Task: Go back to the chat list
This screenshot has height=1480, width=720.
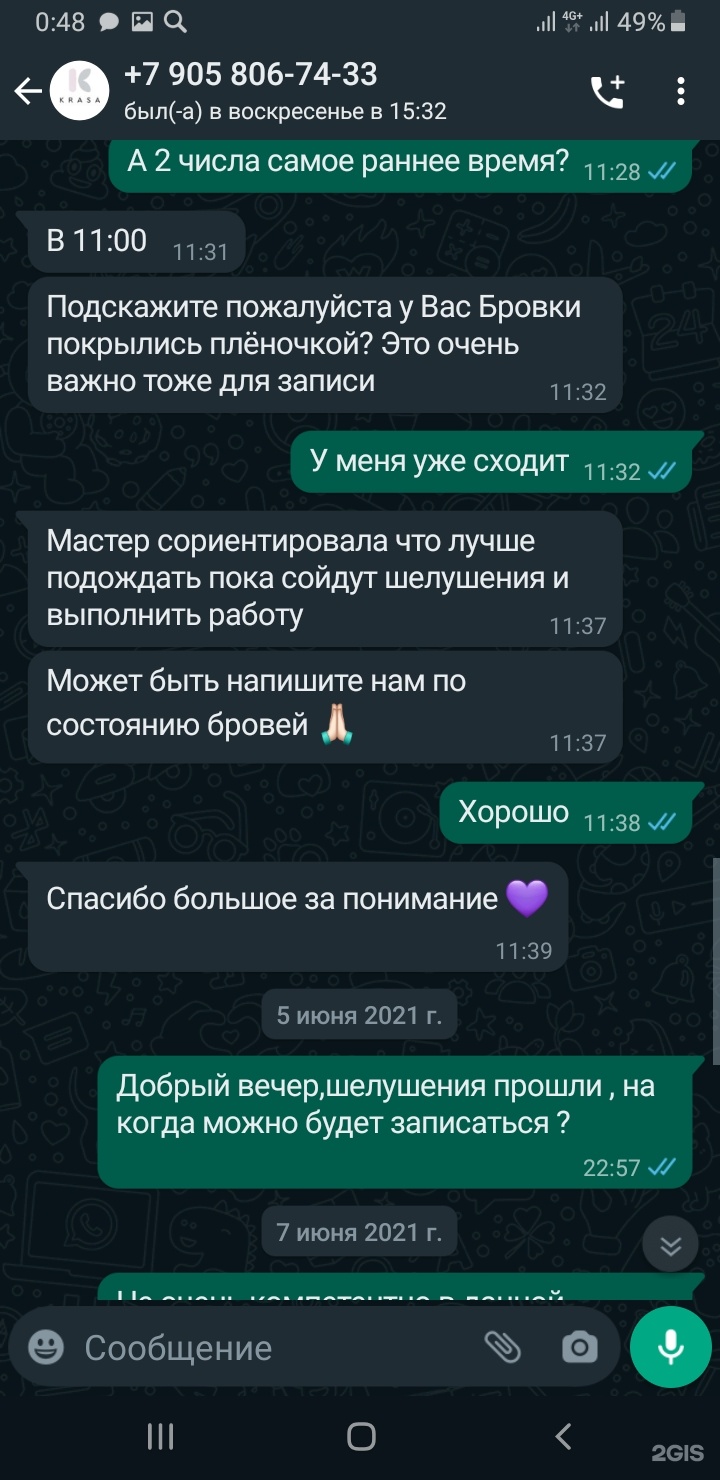Action: tap(27, 92)
